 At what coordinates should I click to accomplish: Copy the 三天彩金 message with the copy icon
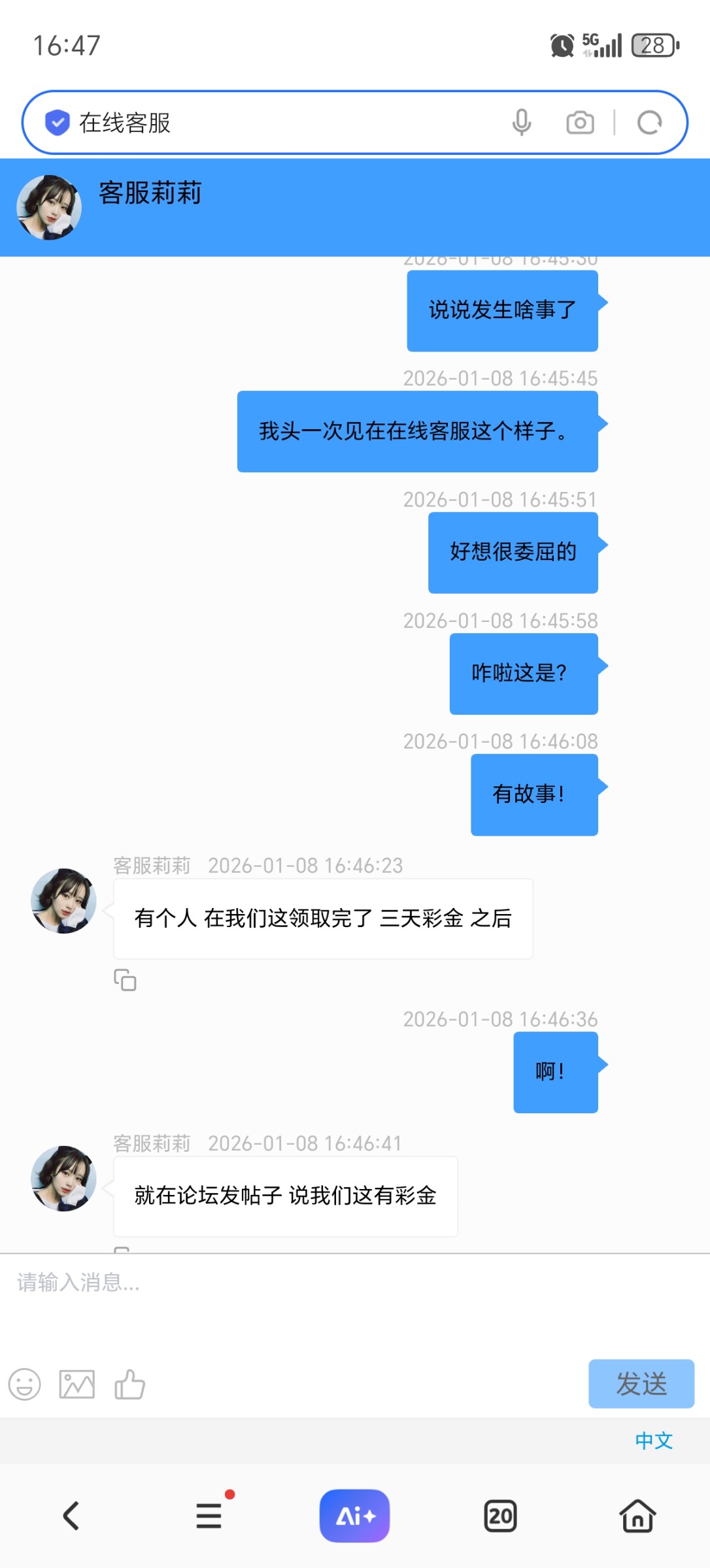point(126,980)
